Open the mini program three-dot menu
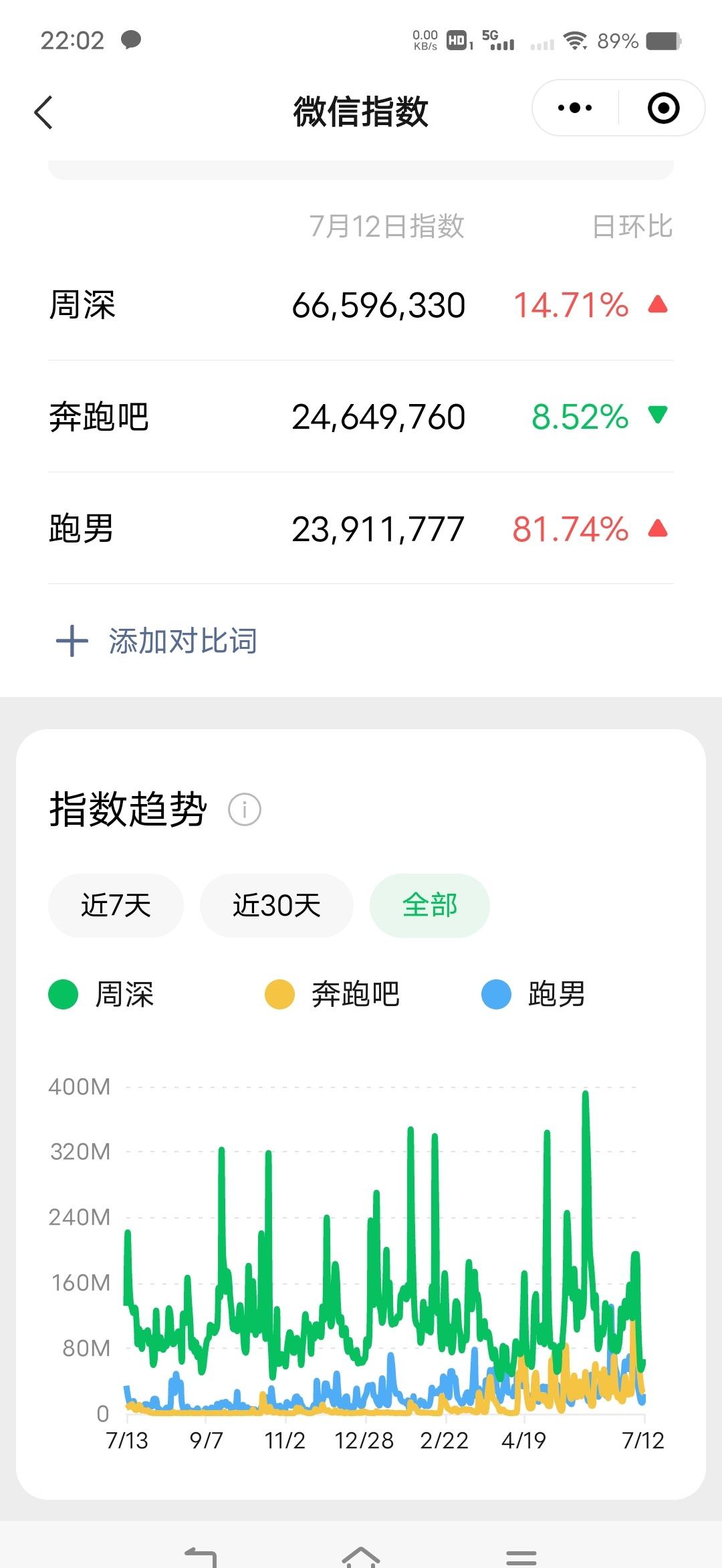The image size is (722, 1568). point(575,108)
